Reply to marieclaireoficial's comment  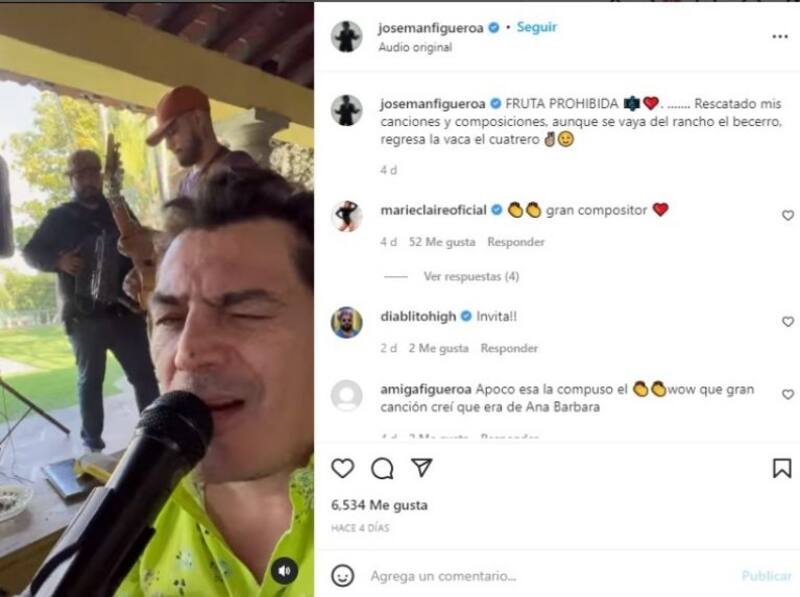(x=516, y=242)
